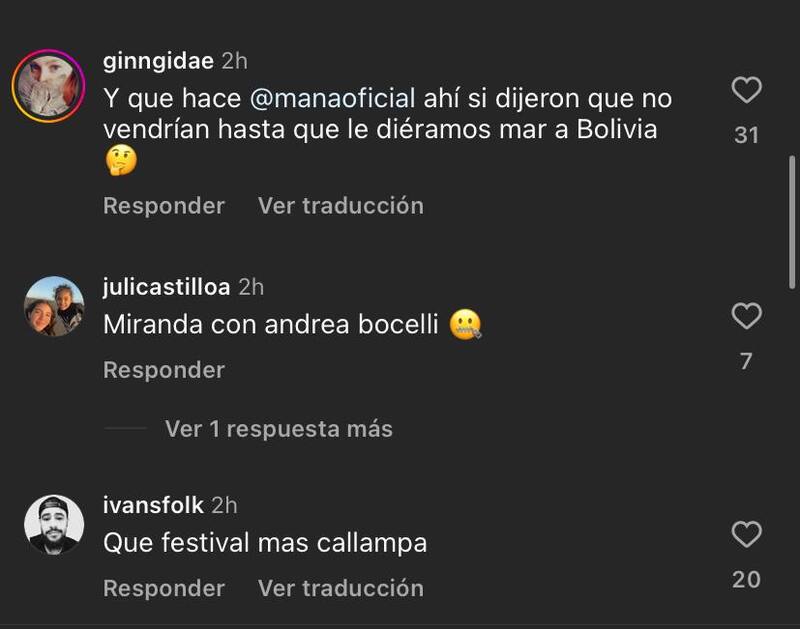Open the ivansfolk username
This screenshot has height=629, width=800.
[x=153, y=505]
